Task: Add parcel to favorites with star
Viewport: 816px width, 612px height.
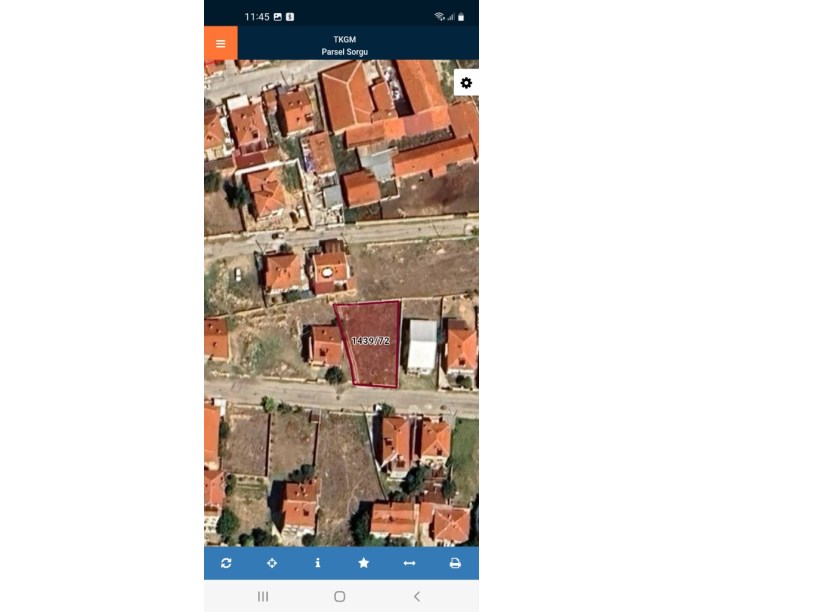Action: 363,563
